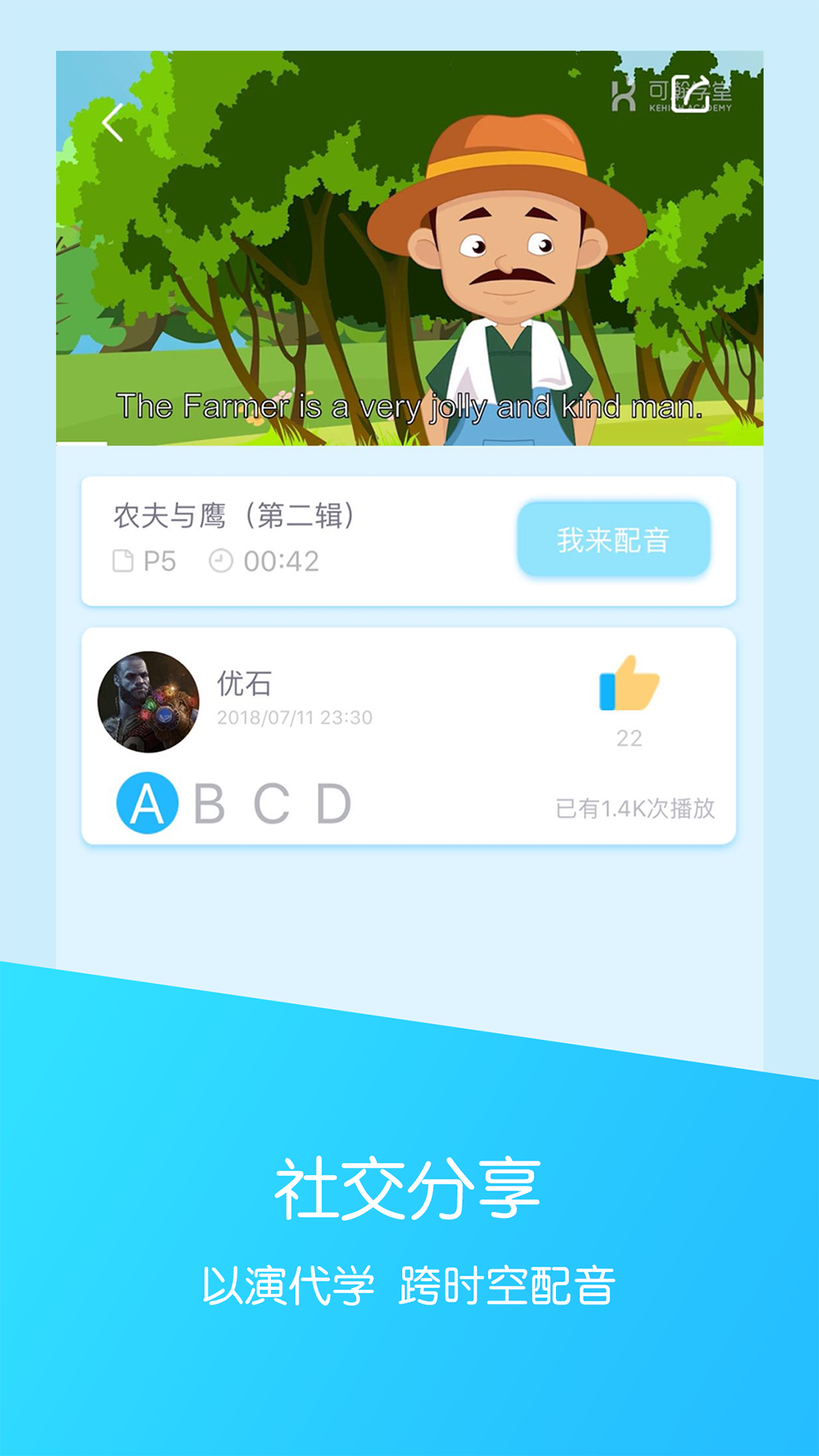Click the clock icon beside 00:42
This screenshot has width=819, height=1456.
pos(220,560)
